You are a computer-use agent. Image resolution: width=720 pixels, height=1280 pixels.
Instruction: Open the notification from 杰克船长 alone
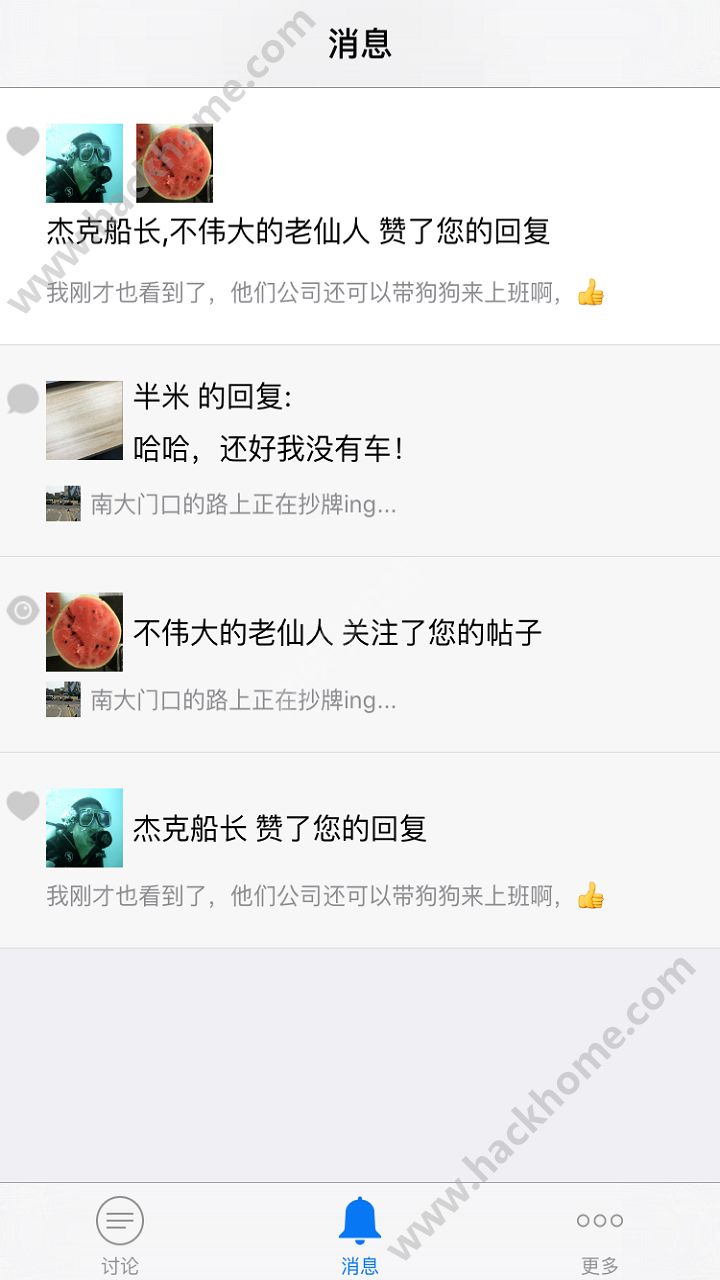pyautogui.click(x=280, y=829)
